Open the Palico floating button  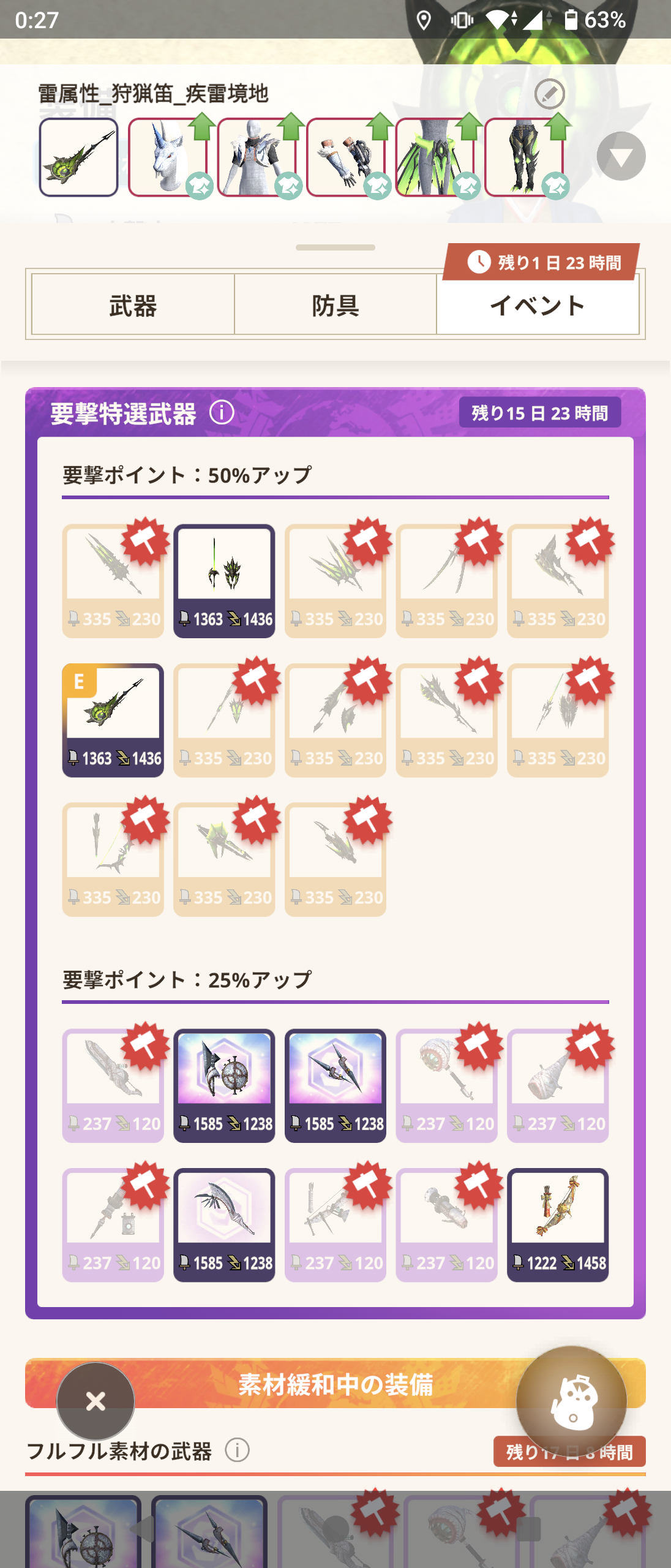point(571,1401)
